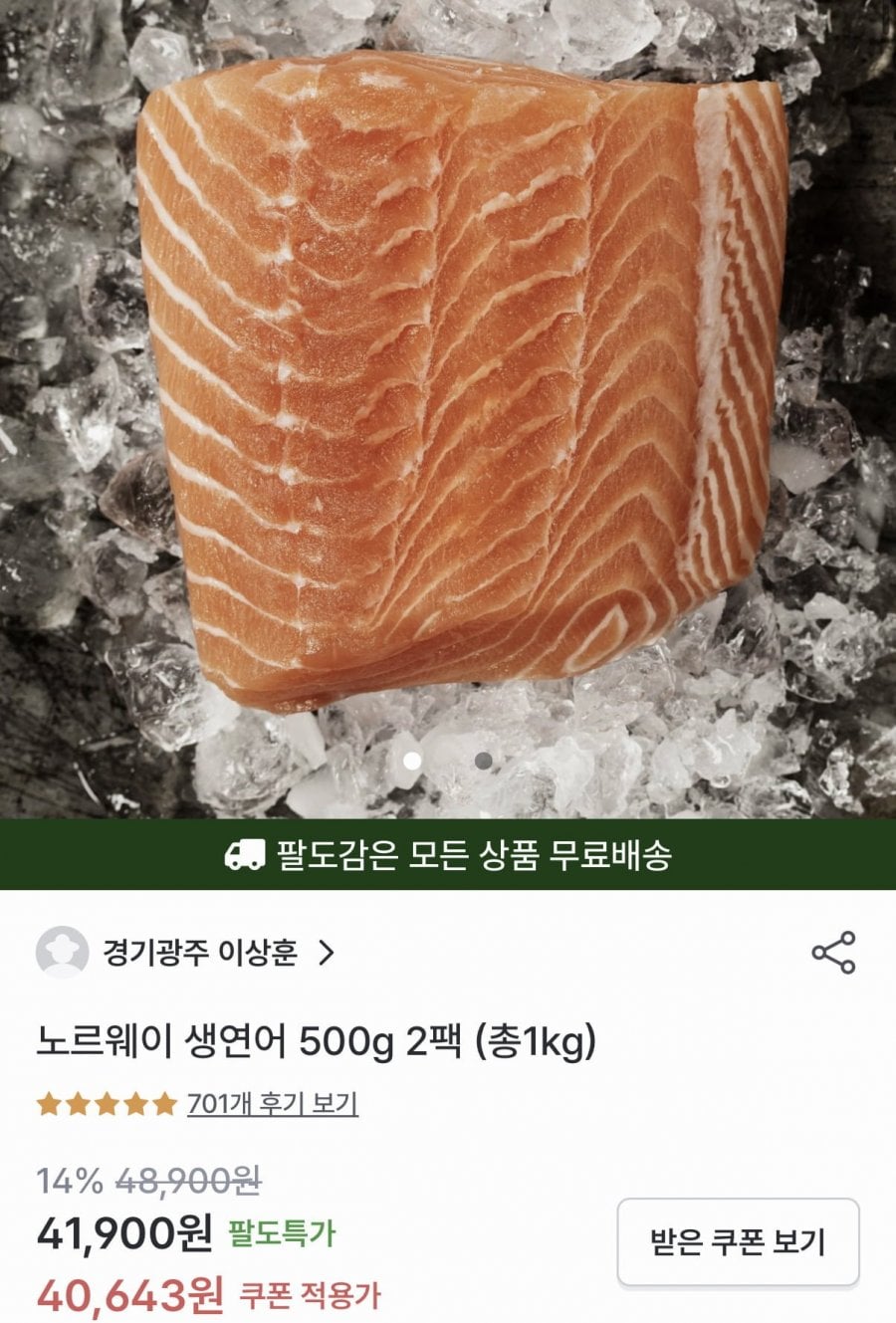Viewport: 896px width, 1323px height.
Task: Click the delivery truck icon in the banner
Action: (244, 858)
